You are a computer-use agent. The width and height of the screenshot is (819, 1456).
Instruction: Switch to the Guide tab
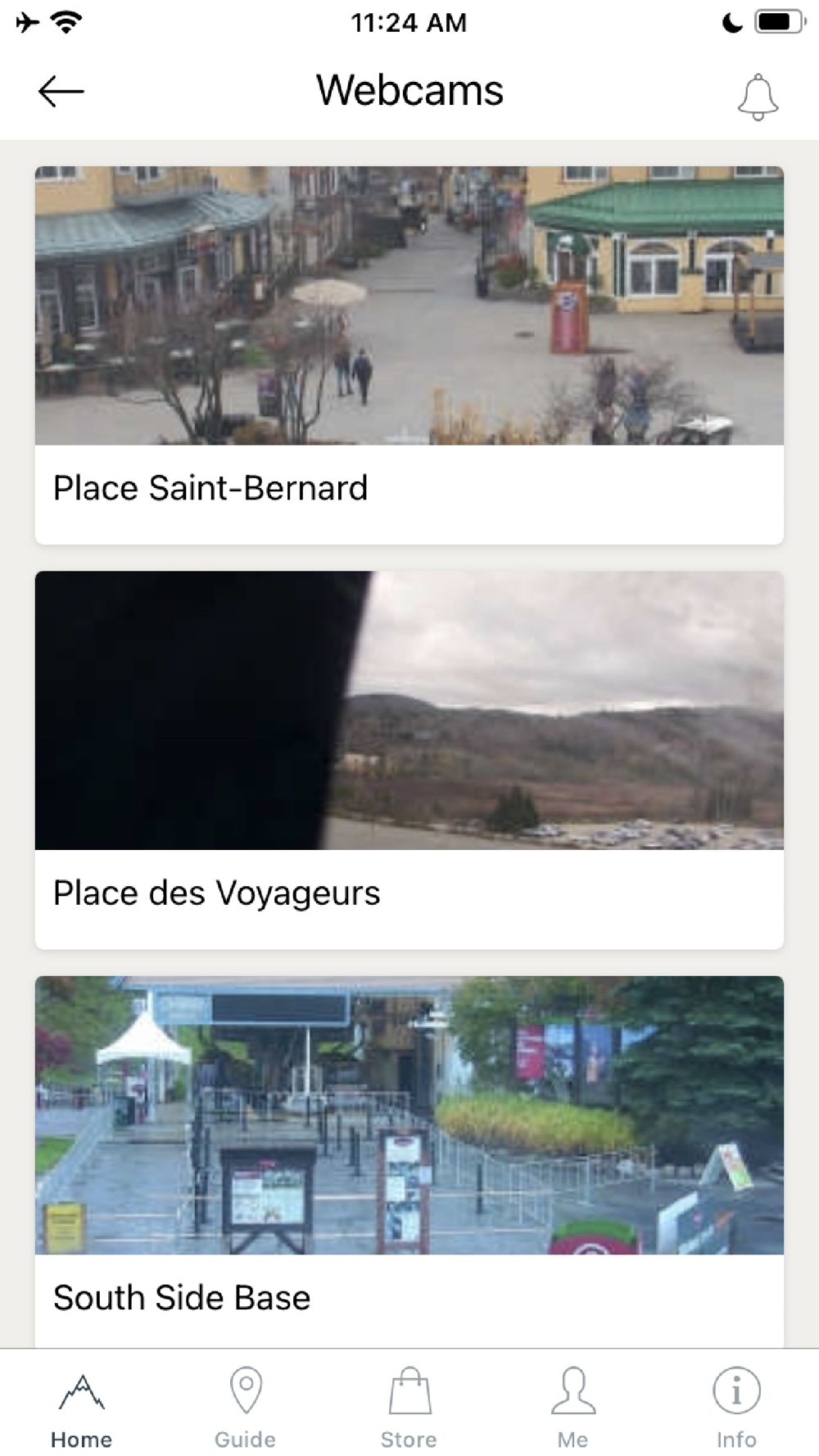click(x=246, y=1408)
